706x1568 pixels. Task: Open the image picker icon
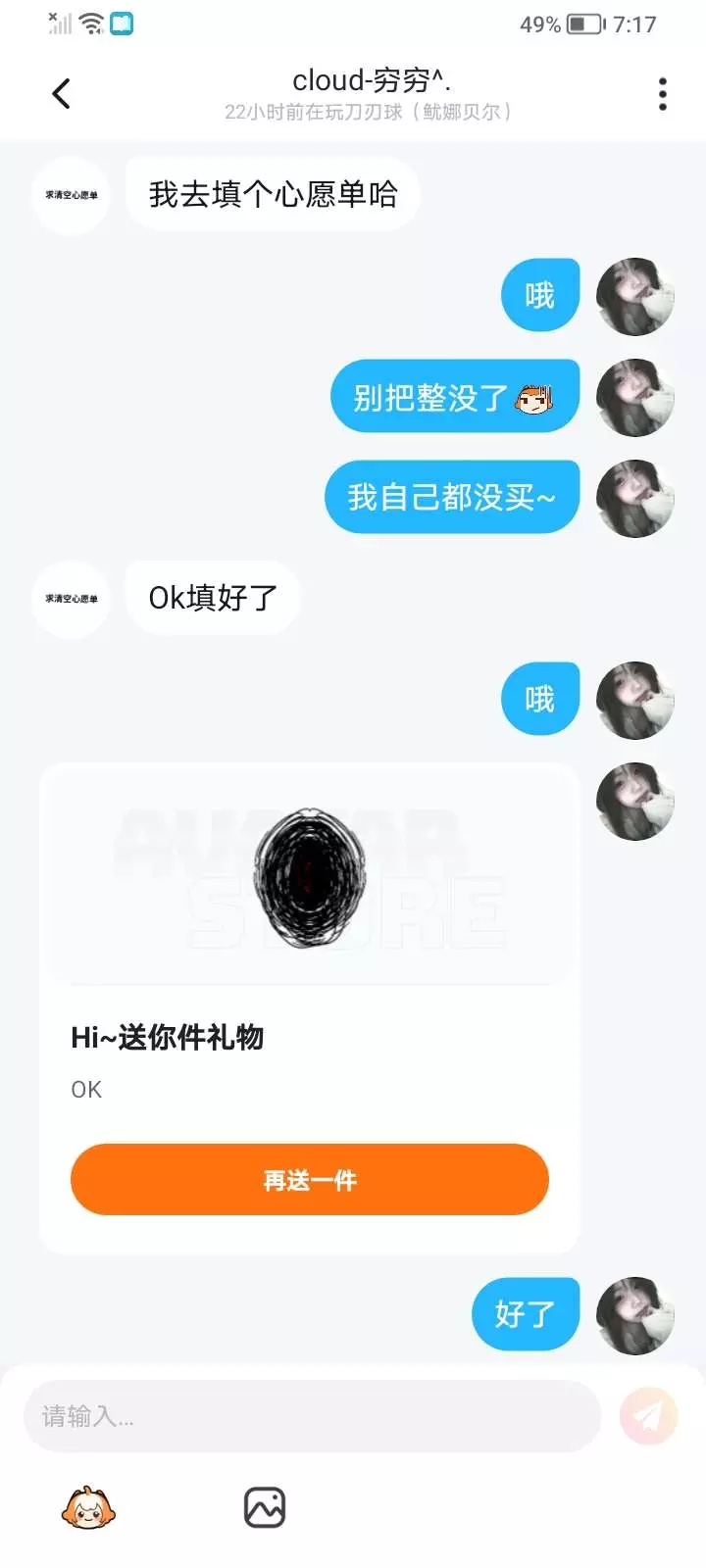[265, 1508]
